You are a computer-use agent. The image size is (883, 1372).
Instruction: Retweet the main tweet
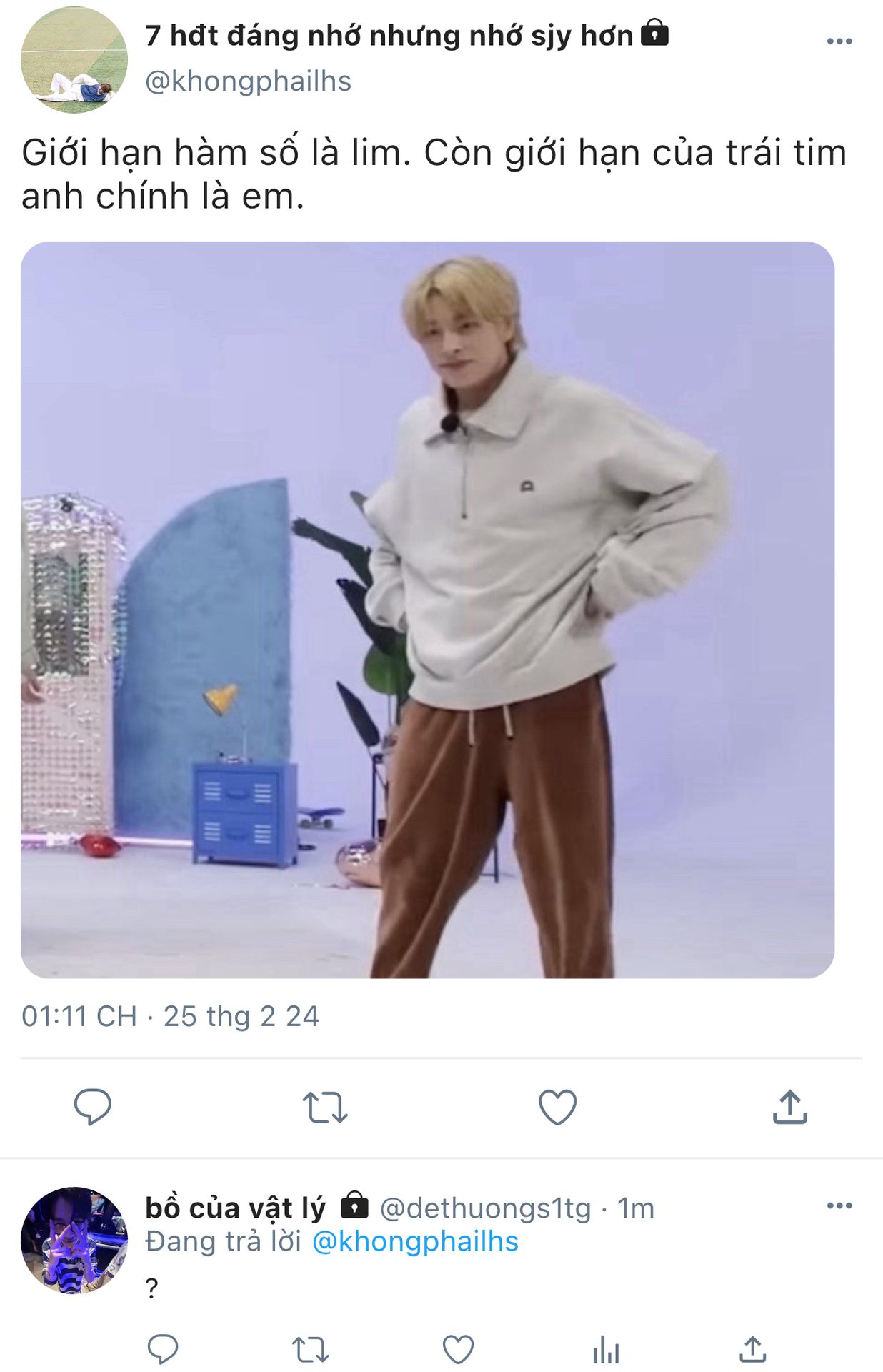(325, 1107)
